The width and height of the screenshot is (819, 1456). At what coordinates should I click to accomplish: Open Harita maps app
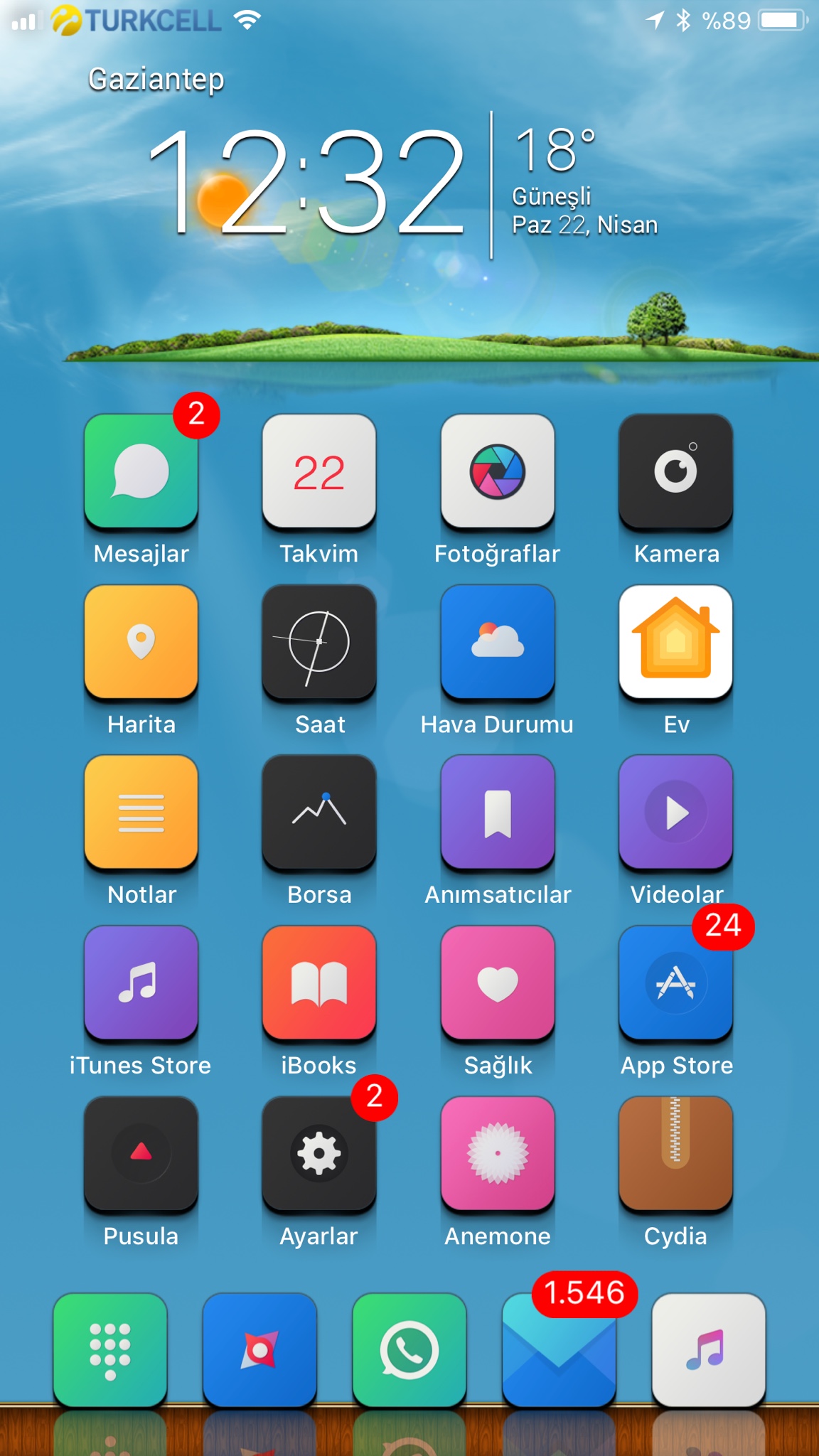(141, 642)
